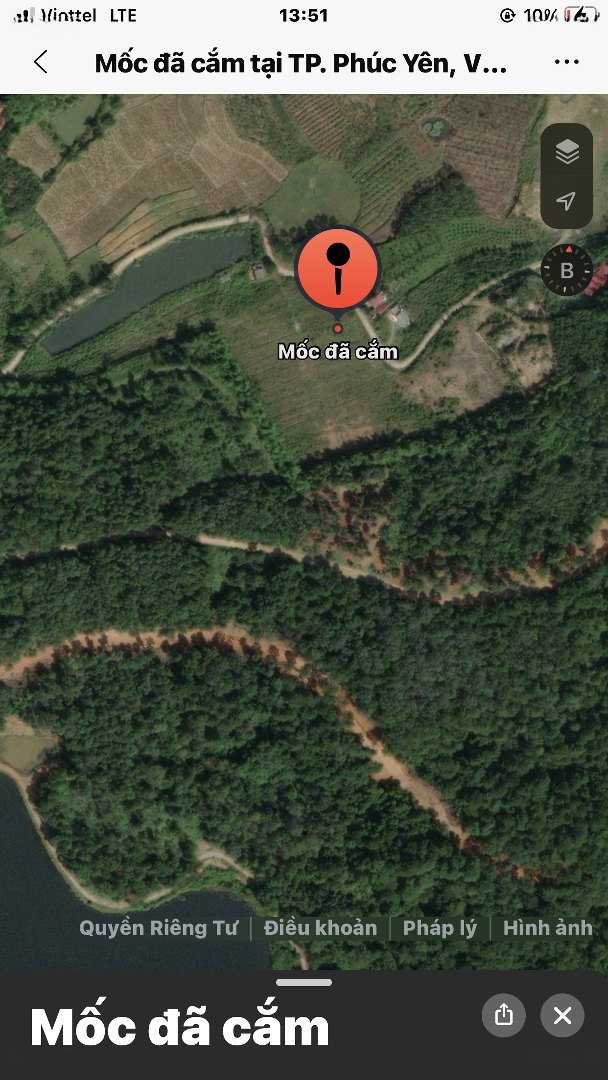Open the Quyền Riêng Tư link
This screenshot has width=608, height=1080.
[x=158, y=928]
